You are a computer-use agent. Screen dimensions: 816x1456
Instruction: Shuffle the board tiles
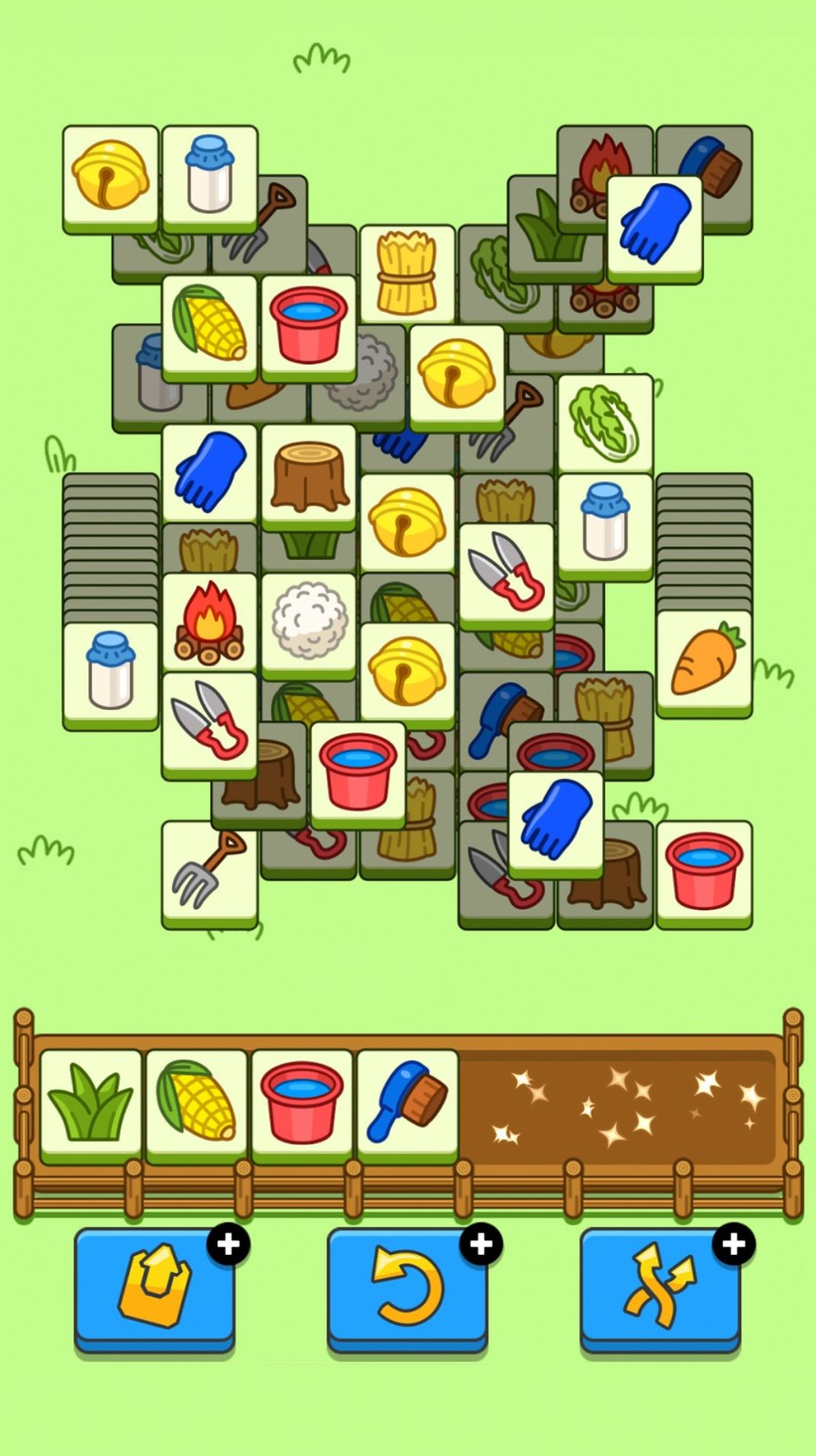pos(660,1286)
